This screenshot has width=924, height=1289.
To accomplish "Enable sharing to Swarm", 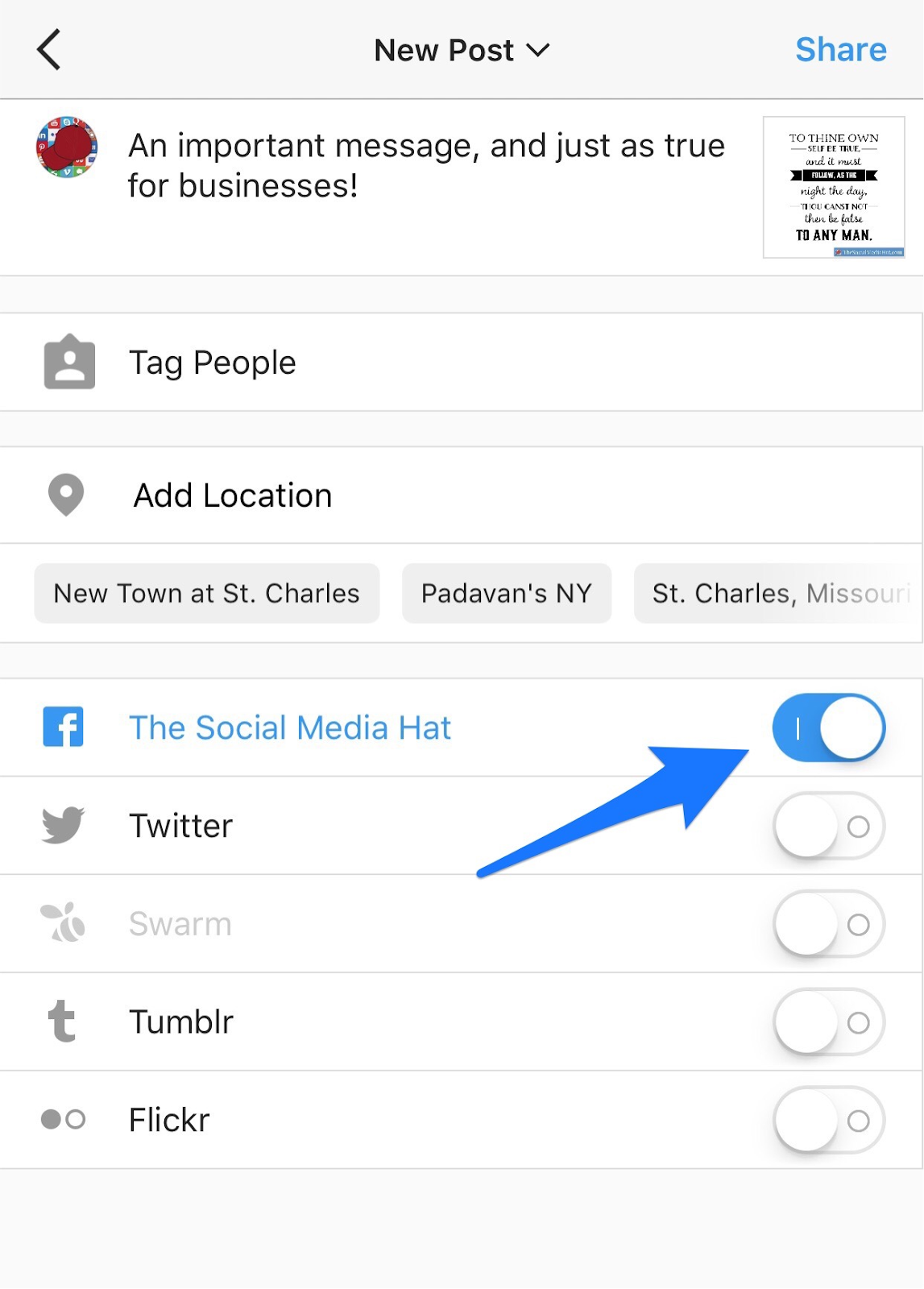I will tap(828, 924).
